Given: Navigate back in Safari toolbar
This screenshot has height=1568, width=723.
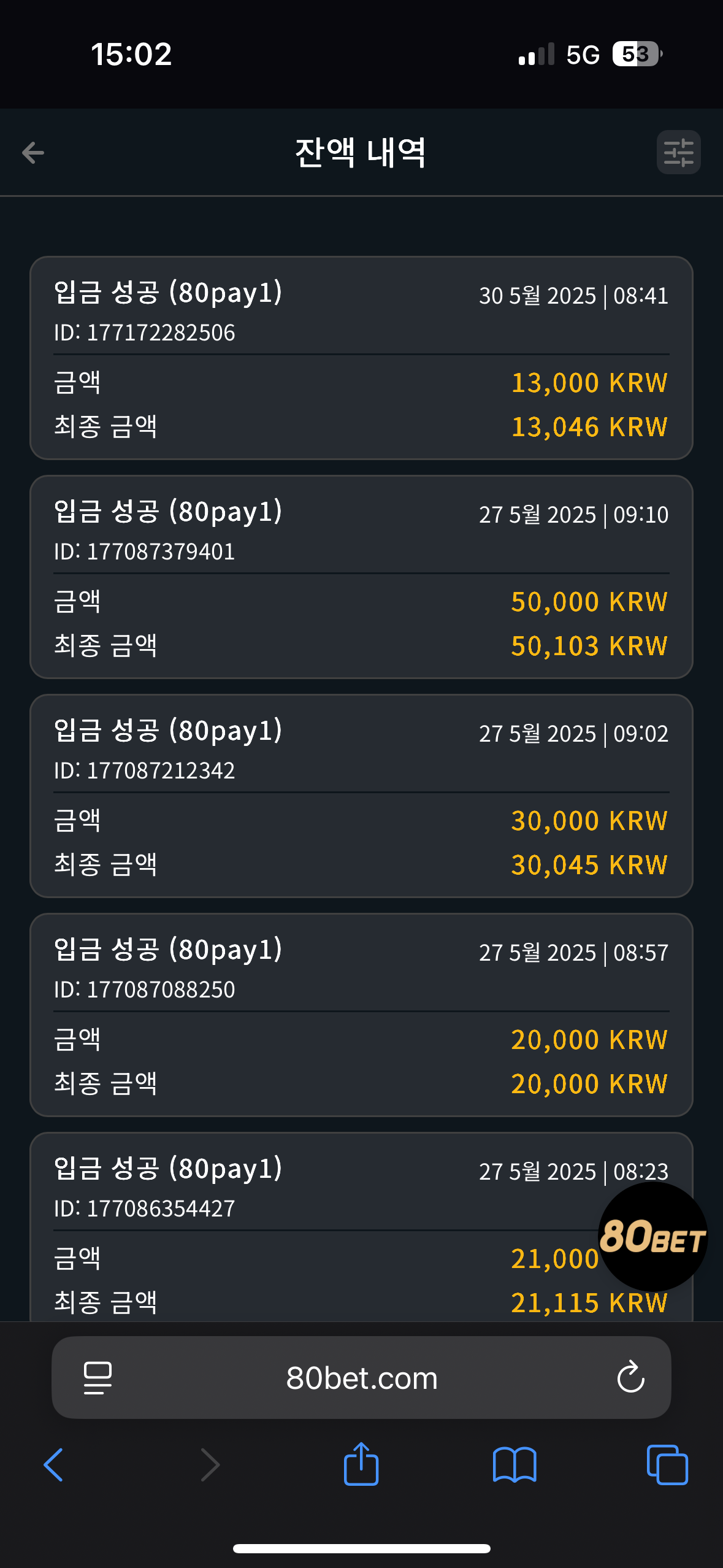Looking at the screenshot, I should tap(54, 1465).
